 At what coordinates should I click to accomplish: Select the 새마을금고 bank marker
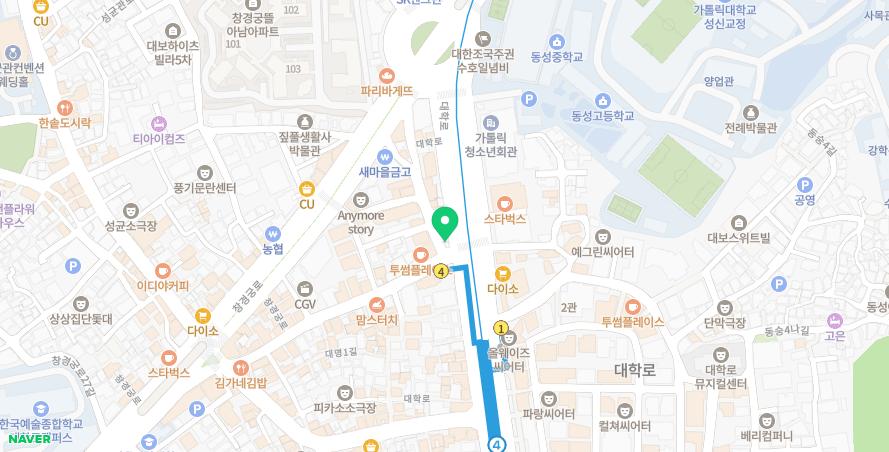coord(385,156)
